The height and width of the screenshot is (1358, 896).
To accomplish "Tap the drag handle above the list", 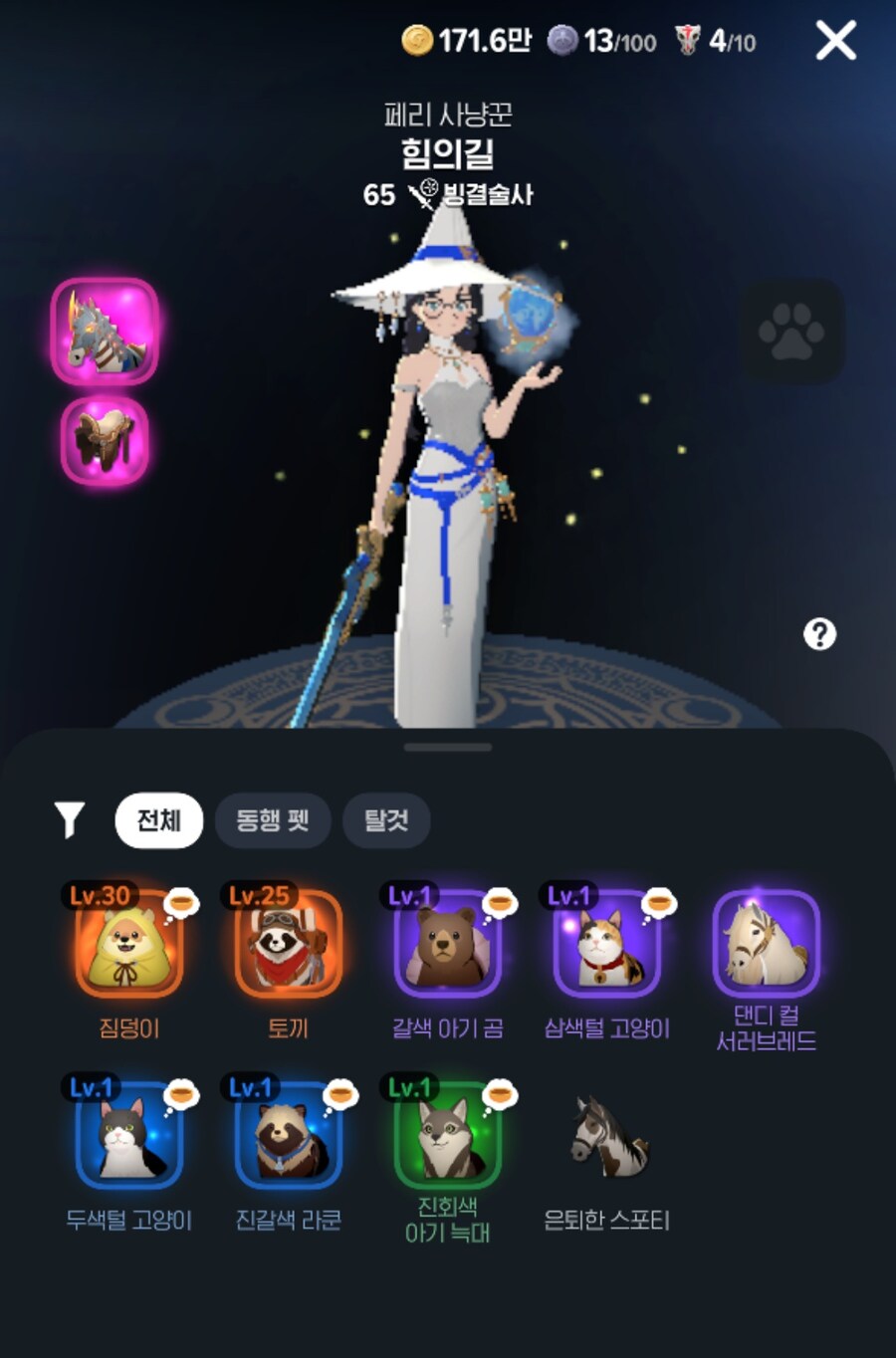I will [448, 747].
